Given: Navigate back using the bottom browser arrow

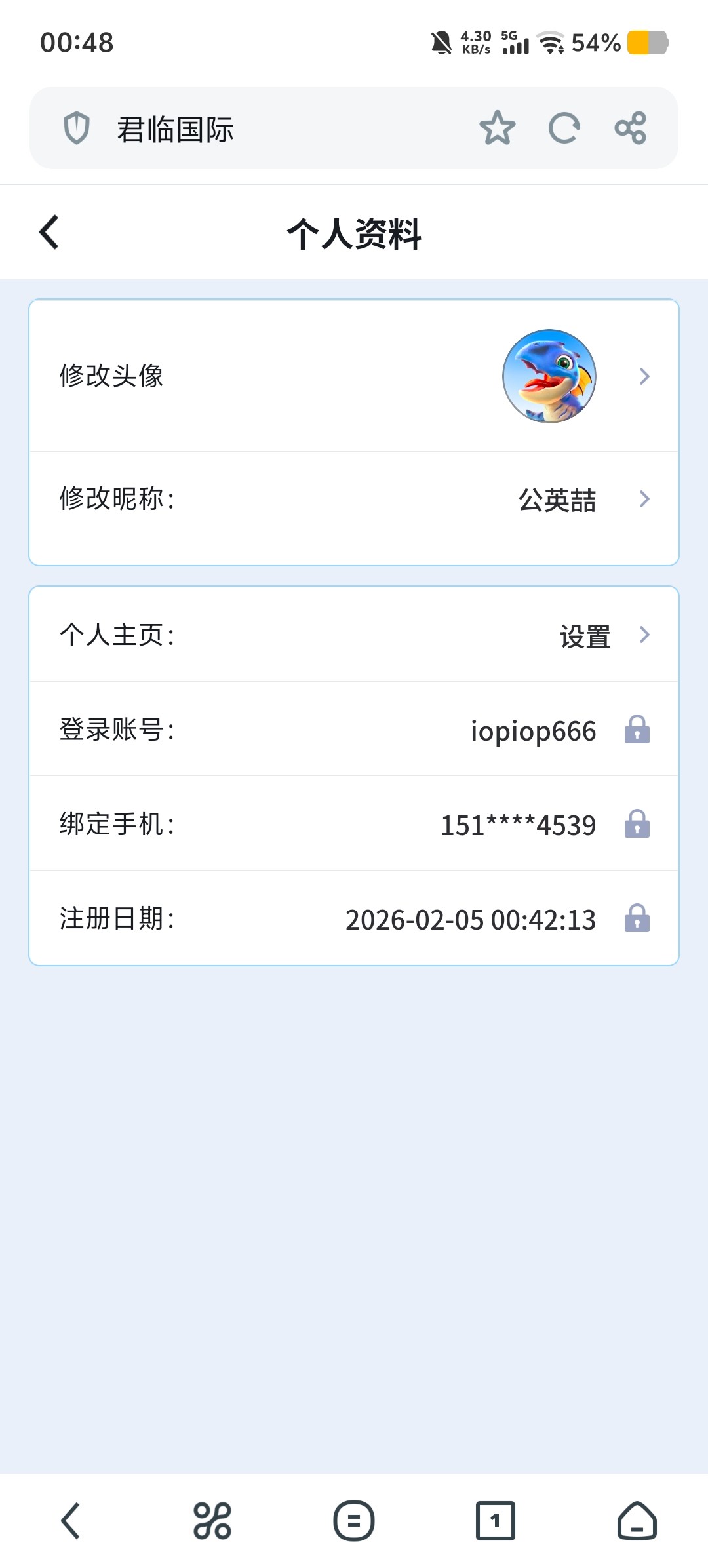Looking at the screenshot, I should (71, 1520).
